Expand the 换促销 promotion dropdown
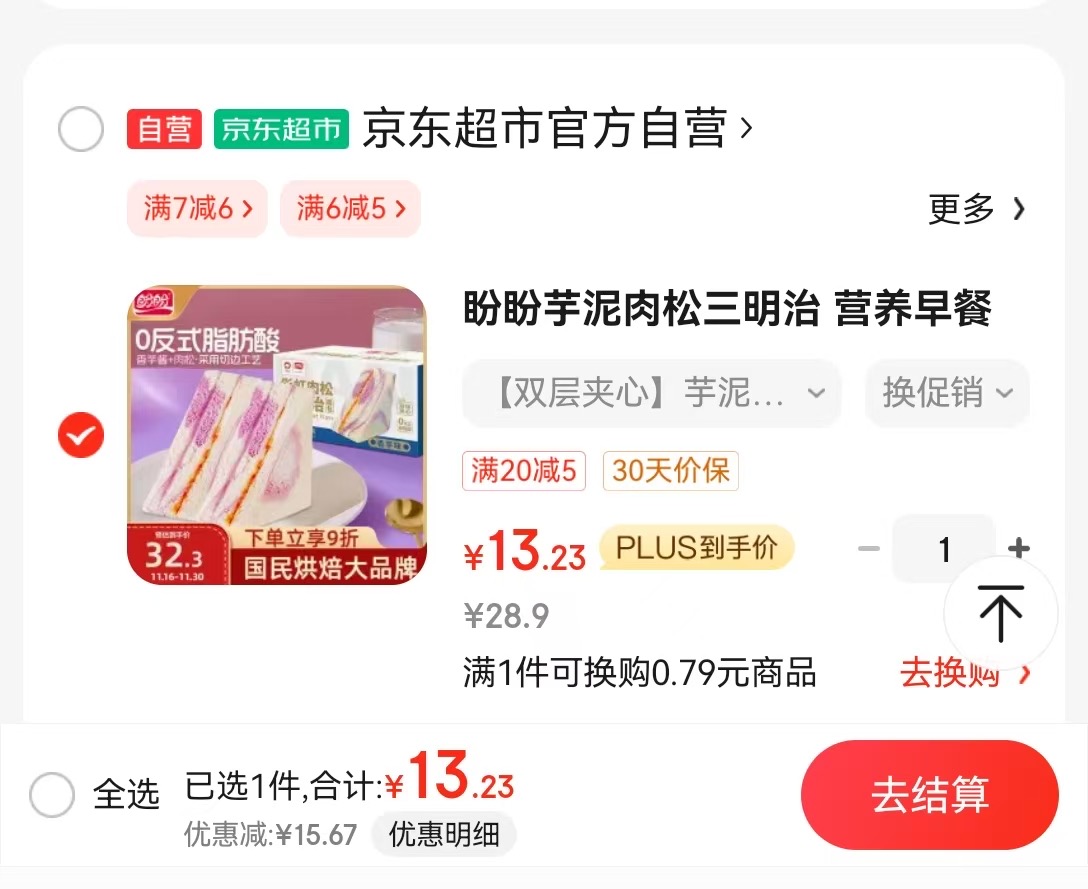1088x889 pixels. click(946, 393)
